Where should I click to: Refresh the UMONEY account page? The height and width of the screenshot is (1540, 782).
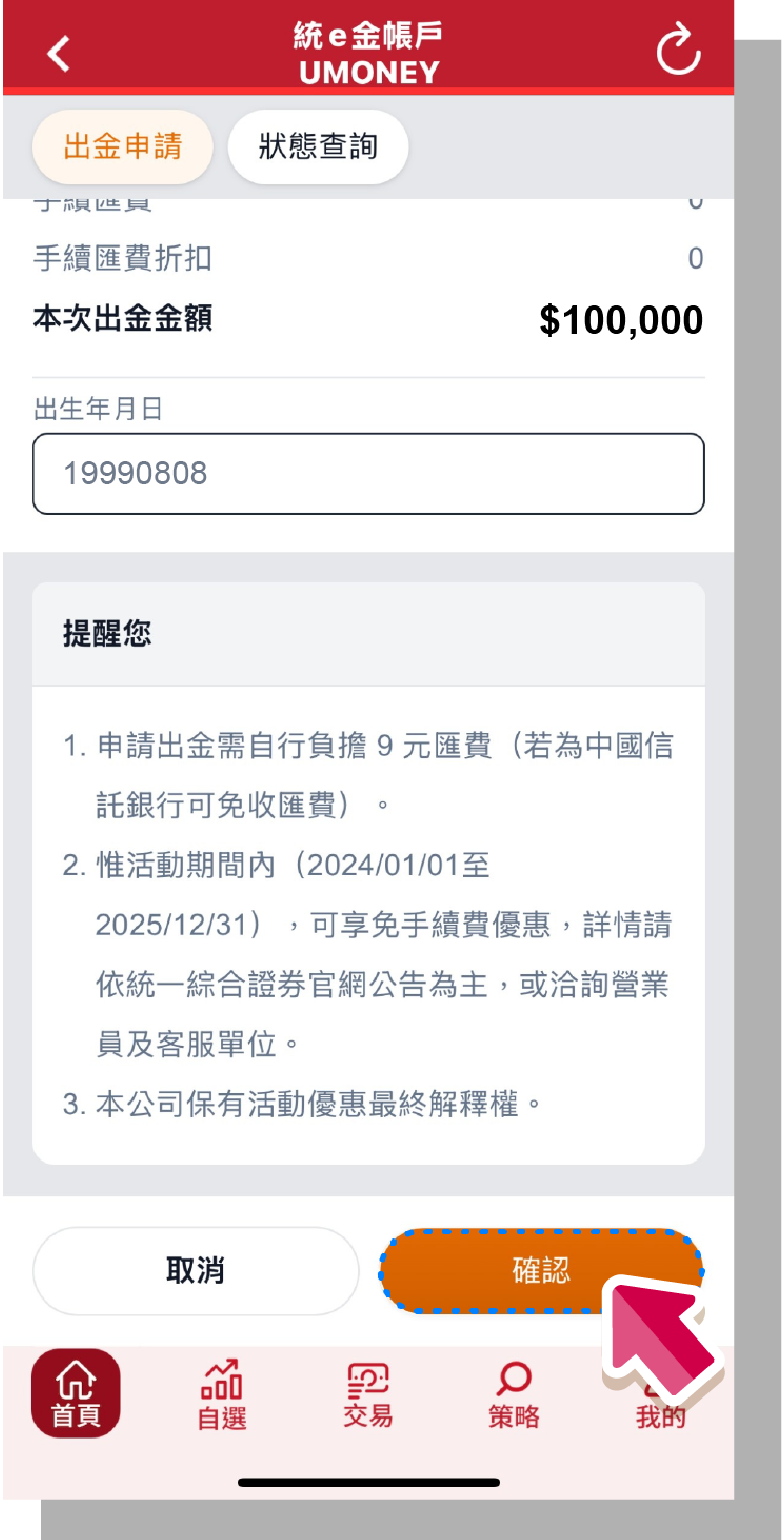tap(678, 50)
